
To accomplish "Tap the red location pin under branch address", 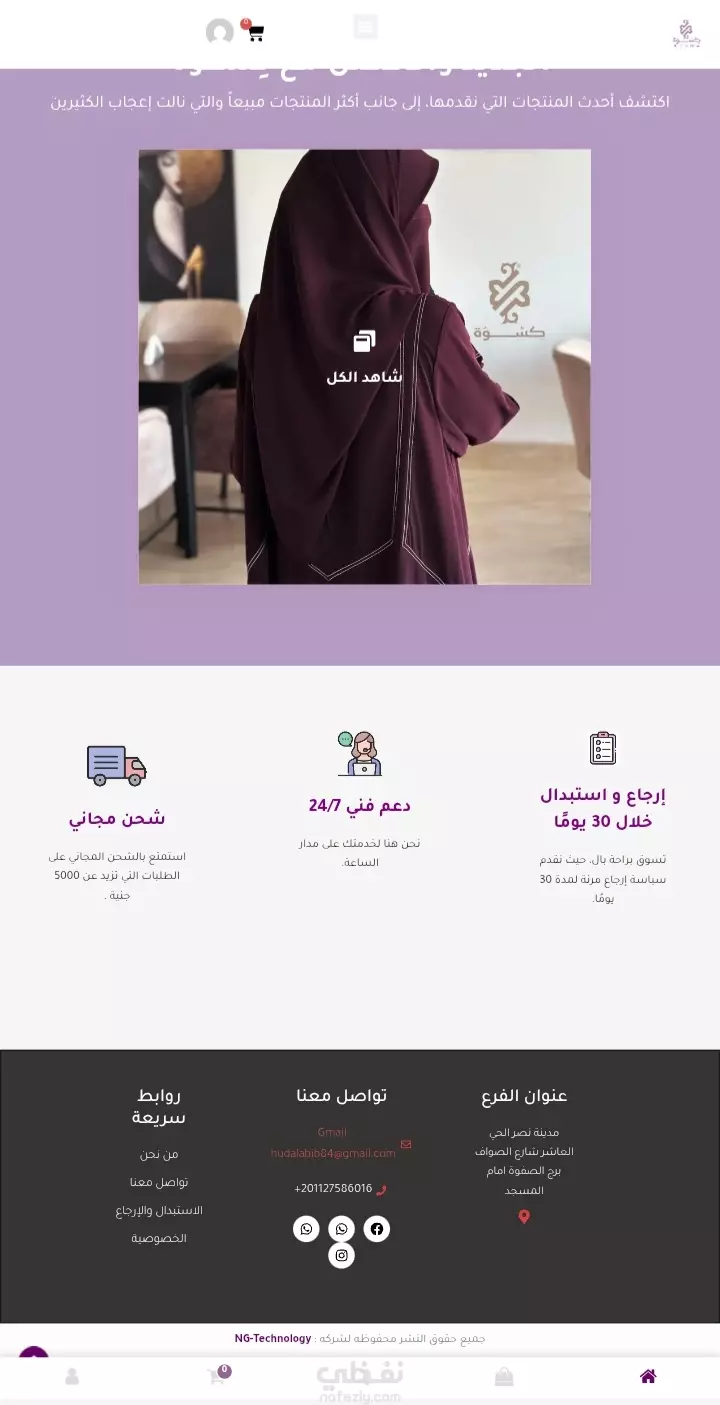I will (x=524, y=1217).
